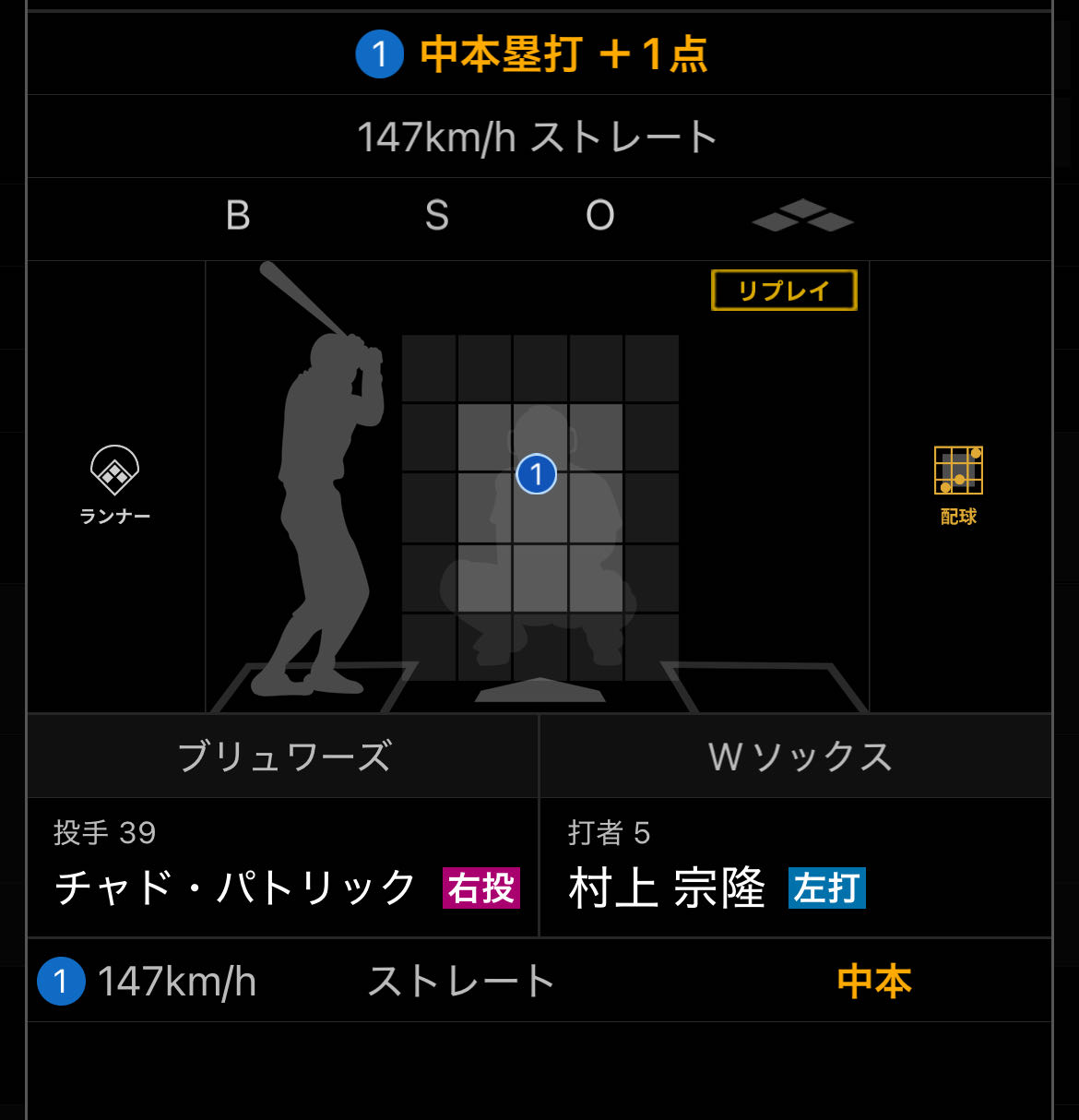
Task: Open batter 村上 宗隆's details
Action: click(x=667, y=888)
